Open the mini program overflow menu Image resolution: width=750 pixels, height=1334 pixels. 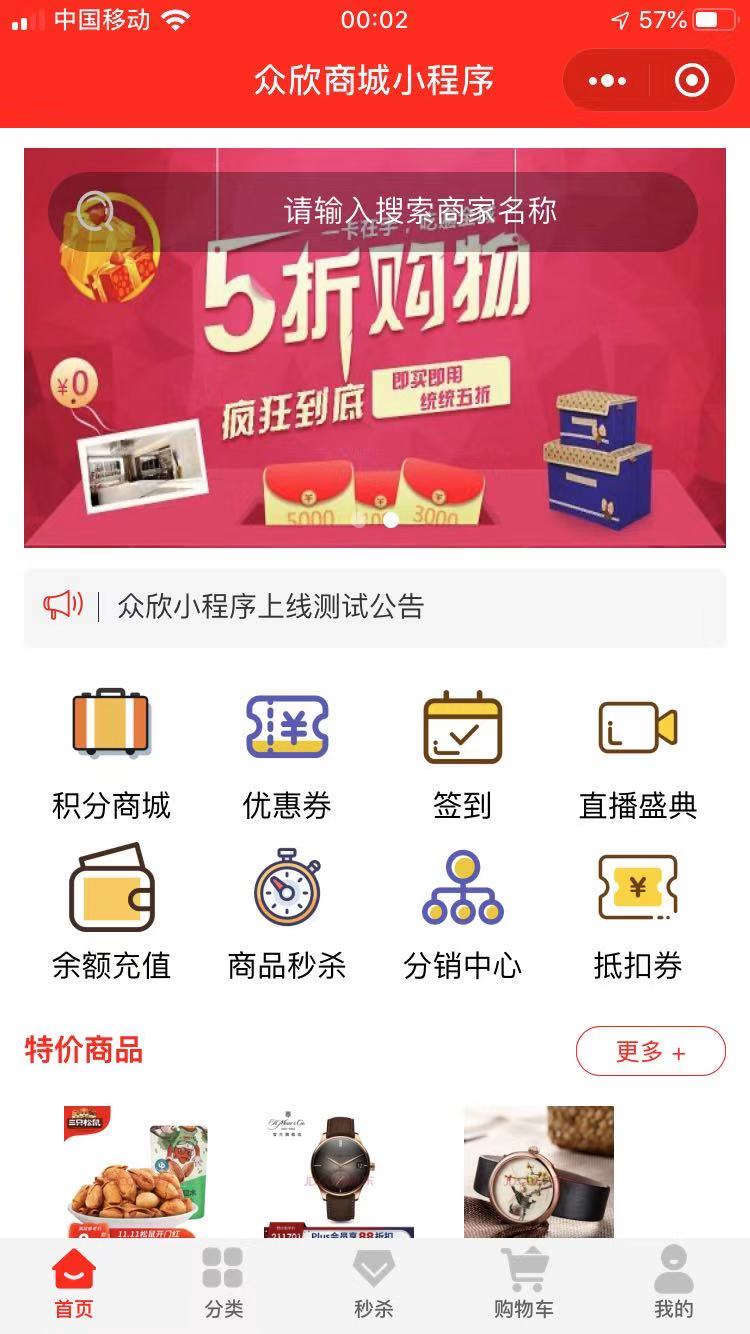click(x=607, y=80)
